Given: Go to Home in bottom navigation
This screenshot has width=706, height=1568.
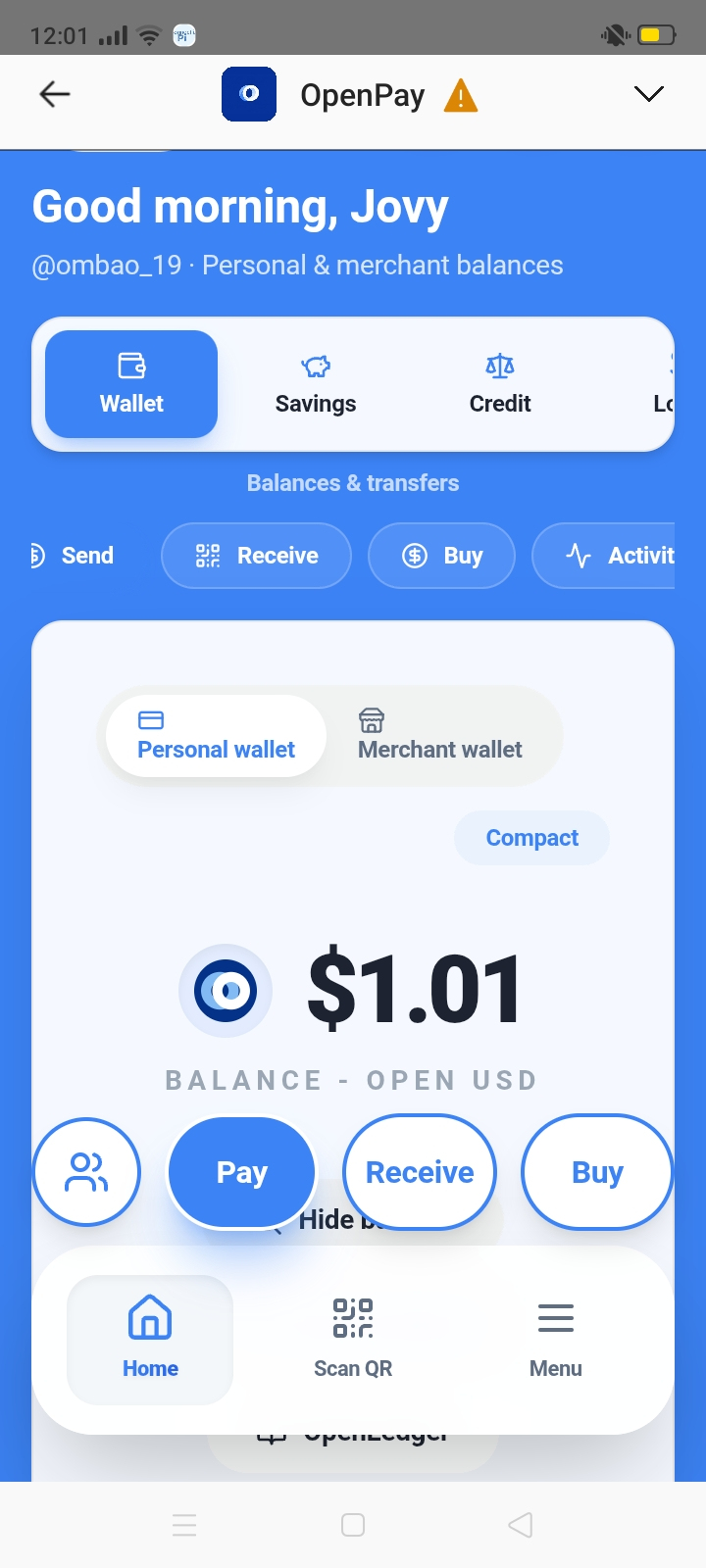Looking at the screenshot, I should pos(150,1339).
